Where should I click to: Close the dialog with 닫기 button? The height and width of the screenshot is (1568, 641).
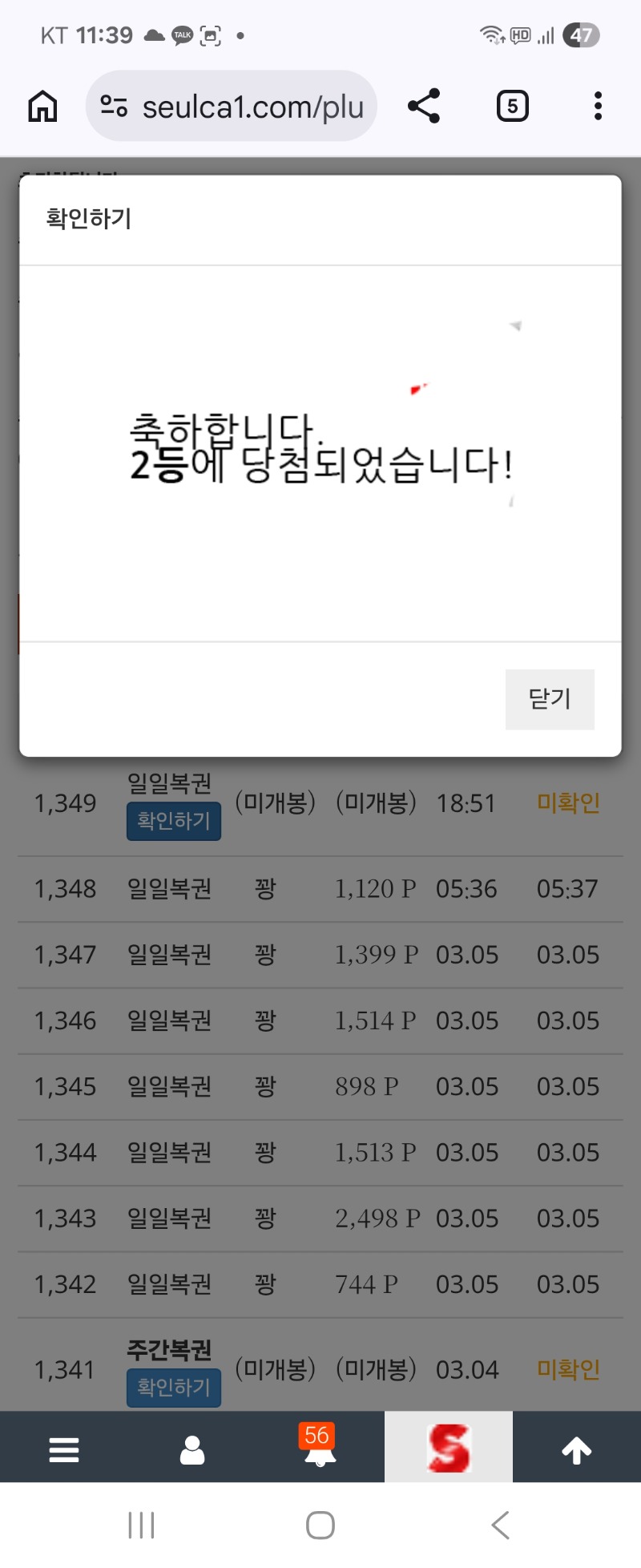tap(550, 699)
